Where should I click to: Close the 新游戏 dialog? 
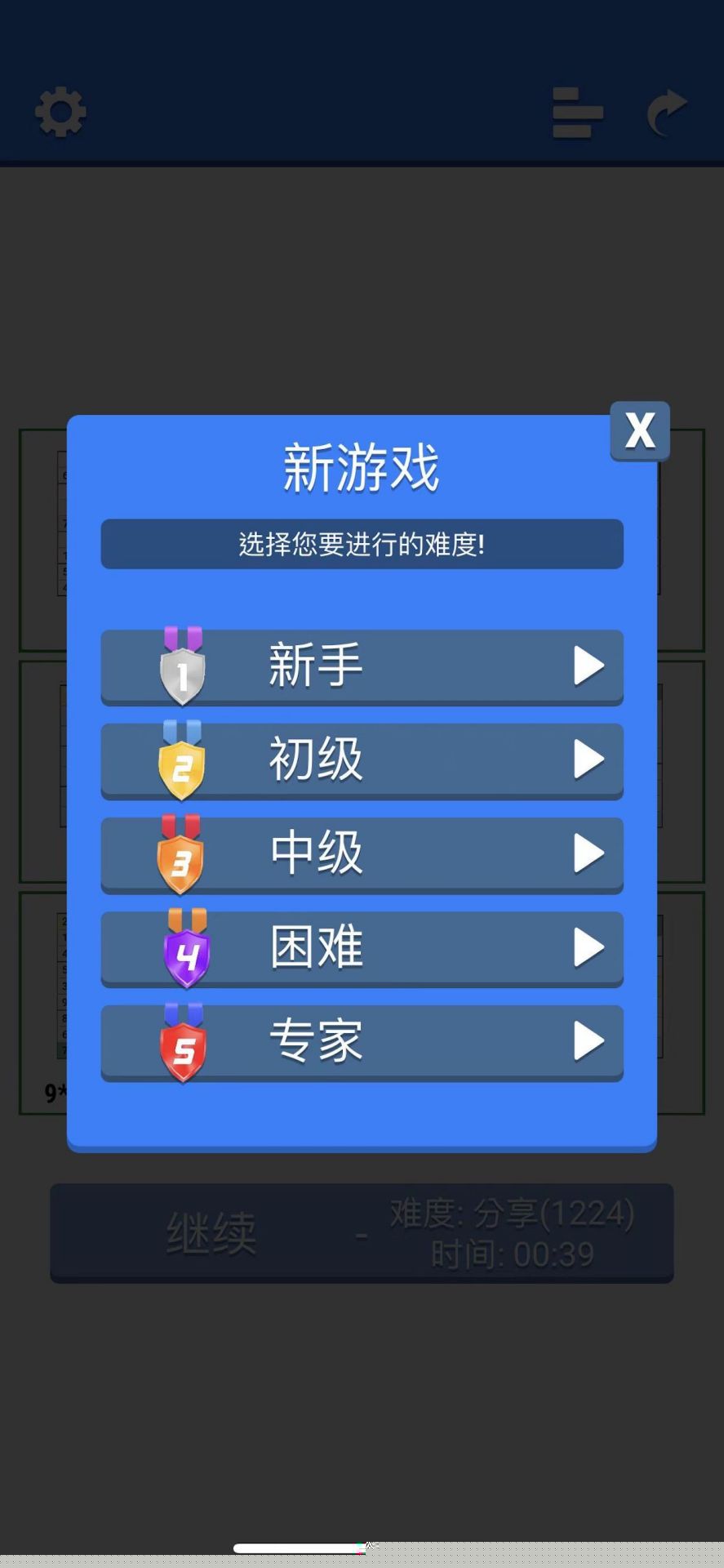pyautogui.click(x=640, y=430)
